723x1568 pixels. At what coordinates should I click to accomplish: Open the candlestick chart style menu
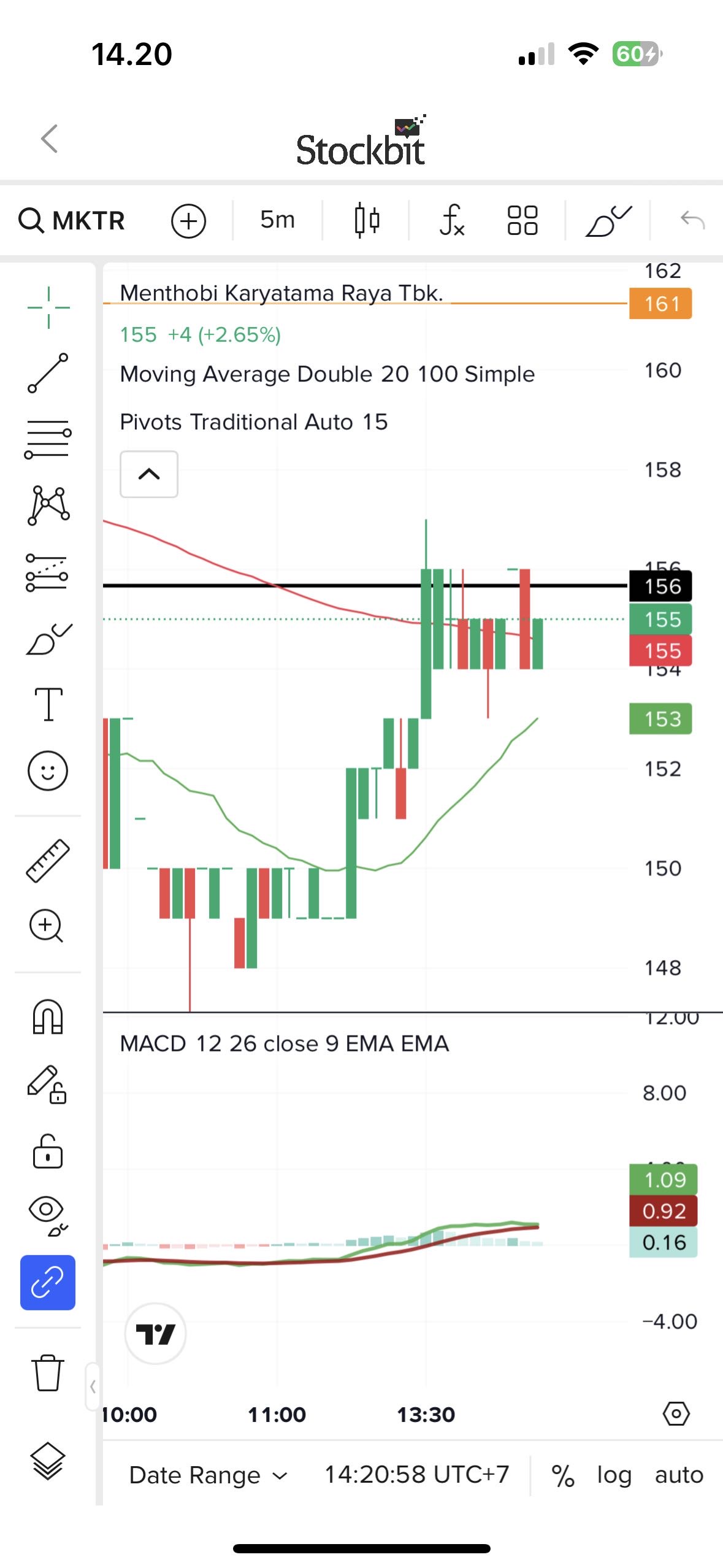367,220
